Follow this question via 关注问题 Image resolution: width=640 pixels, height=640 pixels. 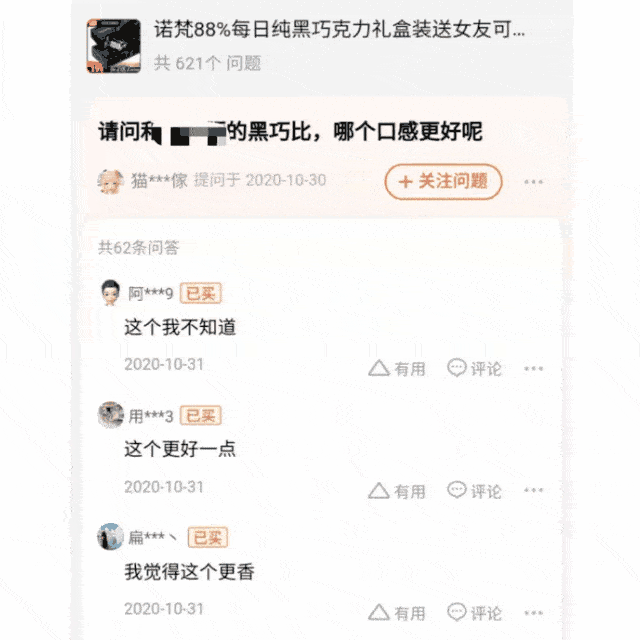(x=443, y=181)
